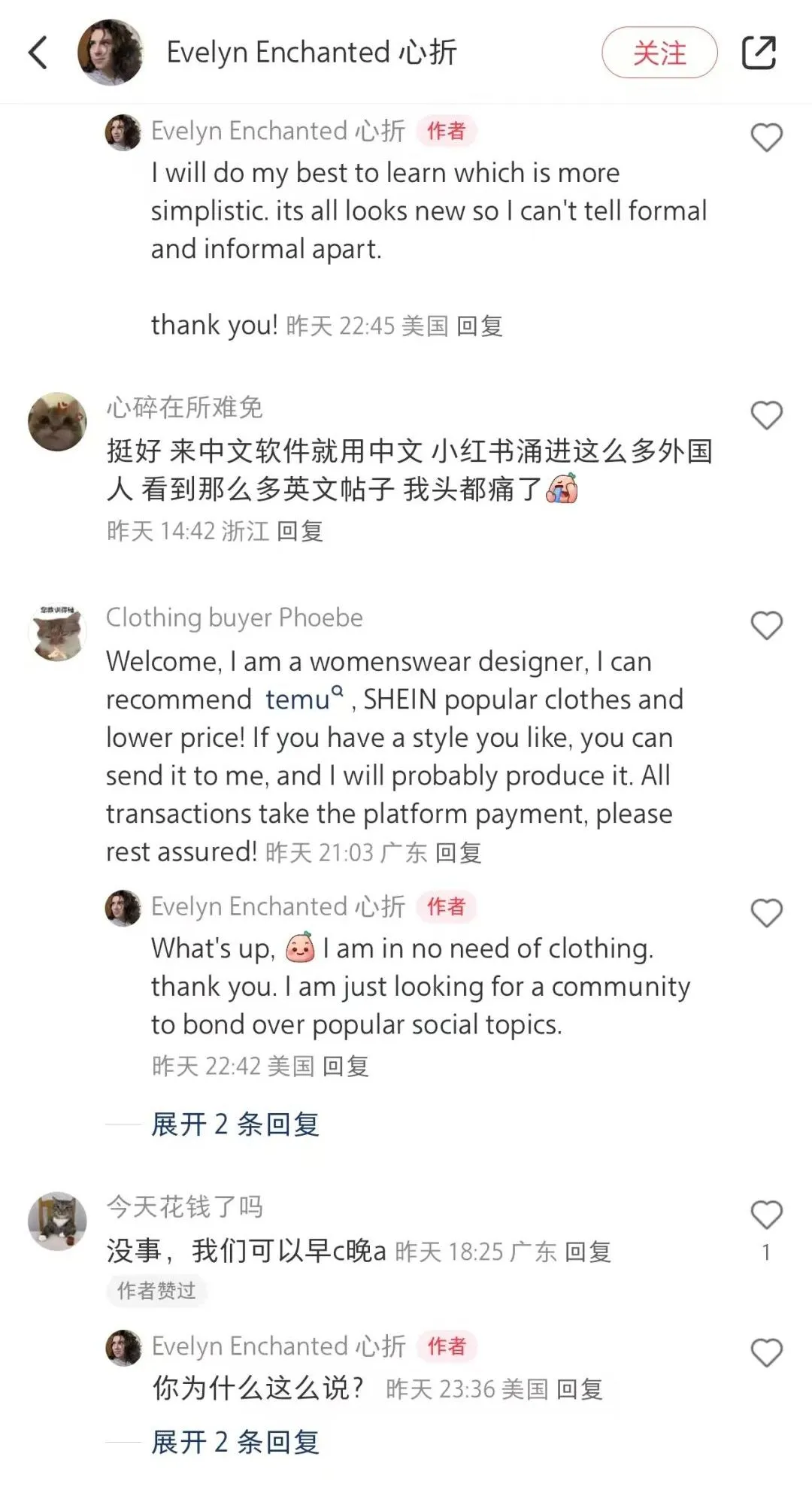Image resolution: width=812 pixels, height=1490 pixels.
Task: Like the comment by 今天花钱了吗
Action: 766,1215
